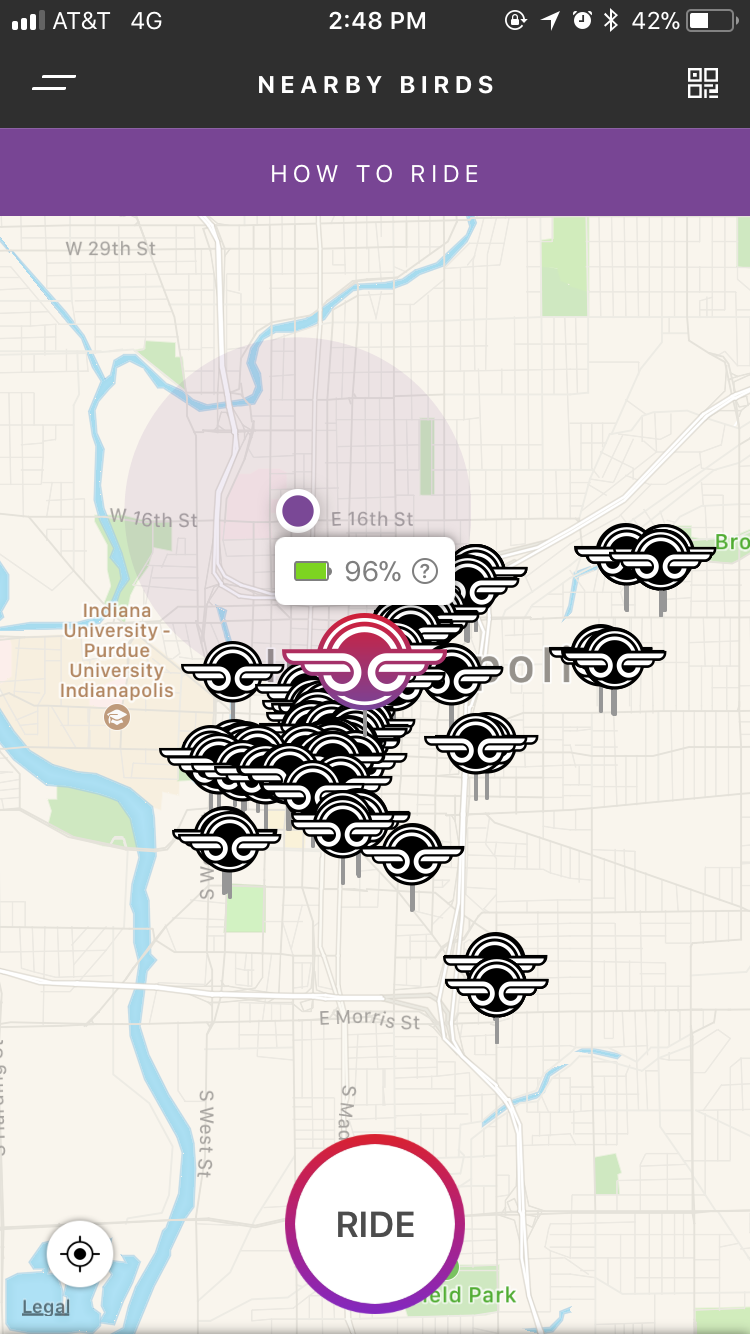Tap the RIDE button

(375, 1224)
